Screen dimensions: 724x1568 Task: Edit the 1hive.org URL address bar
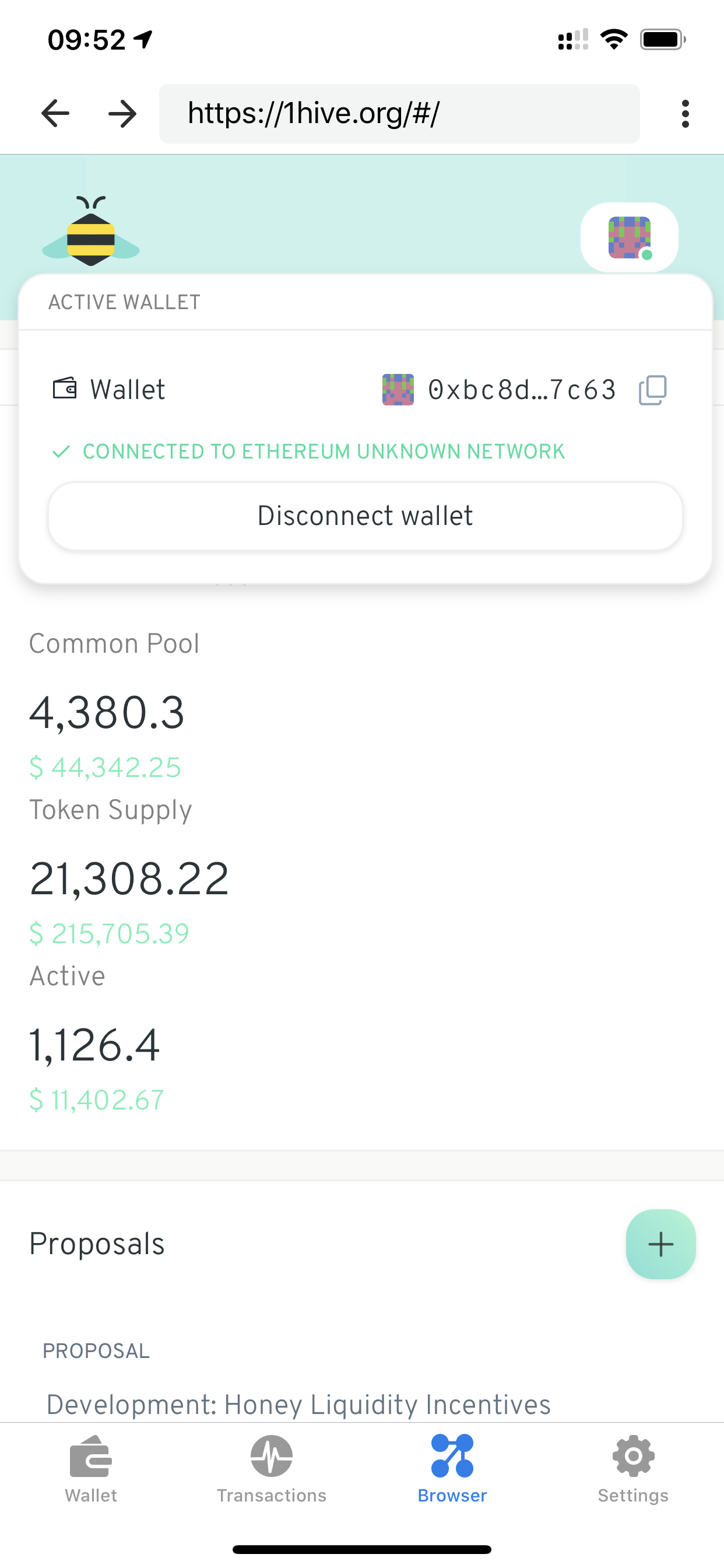pos(399,114)
